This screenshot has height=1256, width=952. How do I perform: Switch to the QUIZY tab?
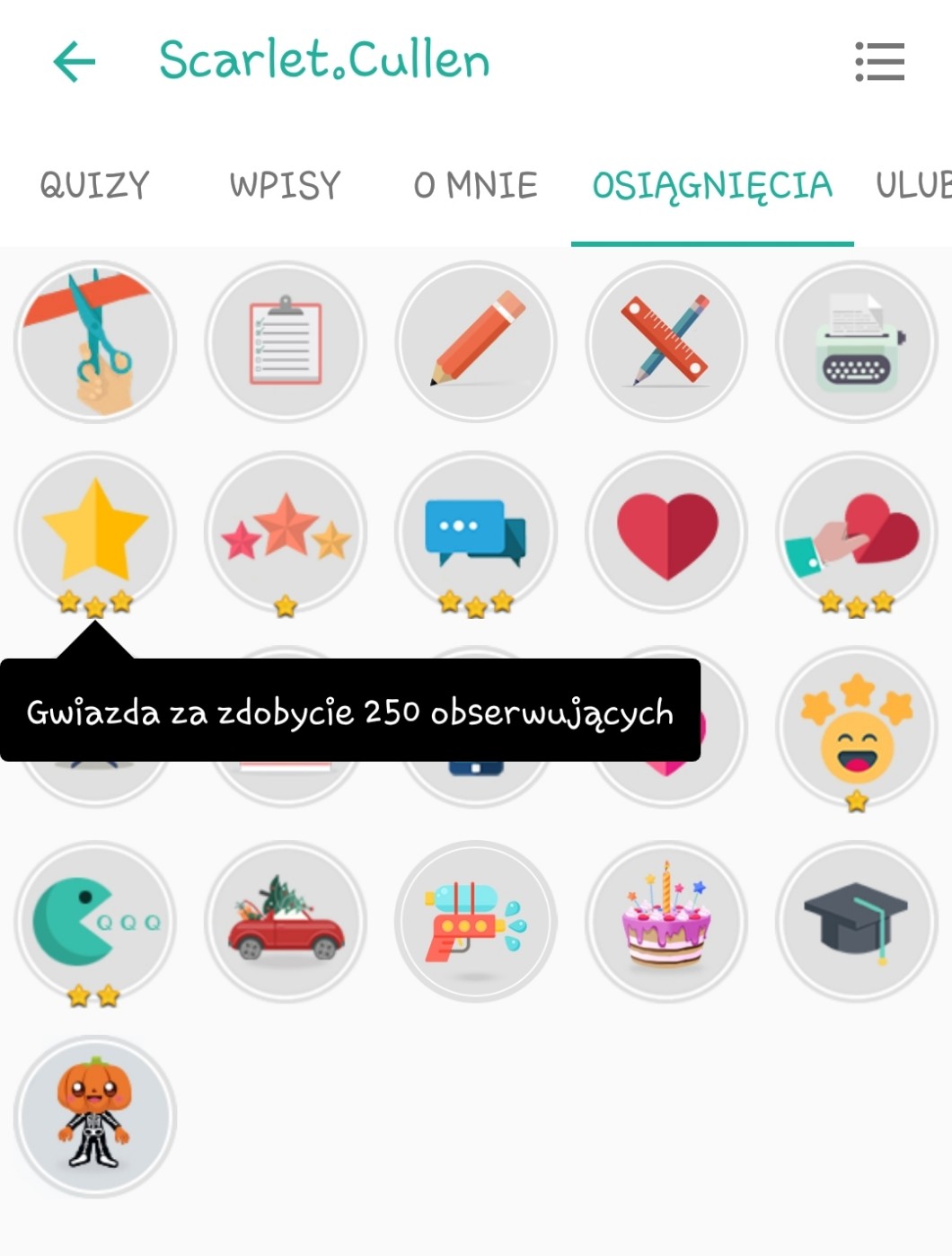point(95,186)
